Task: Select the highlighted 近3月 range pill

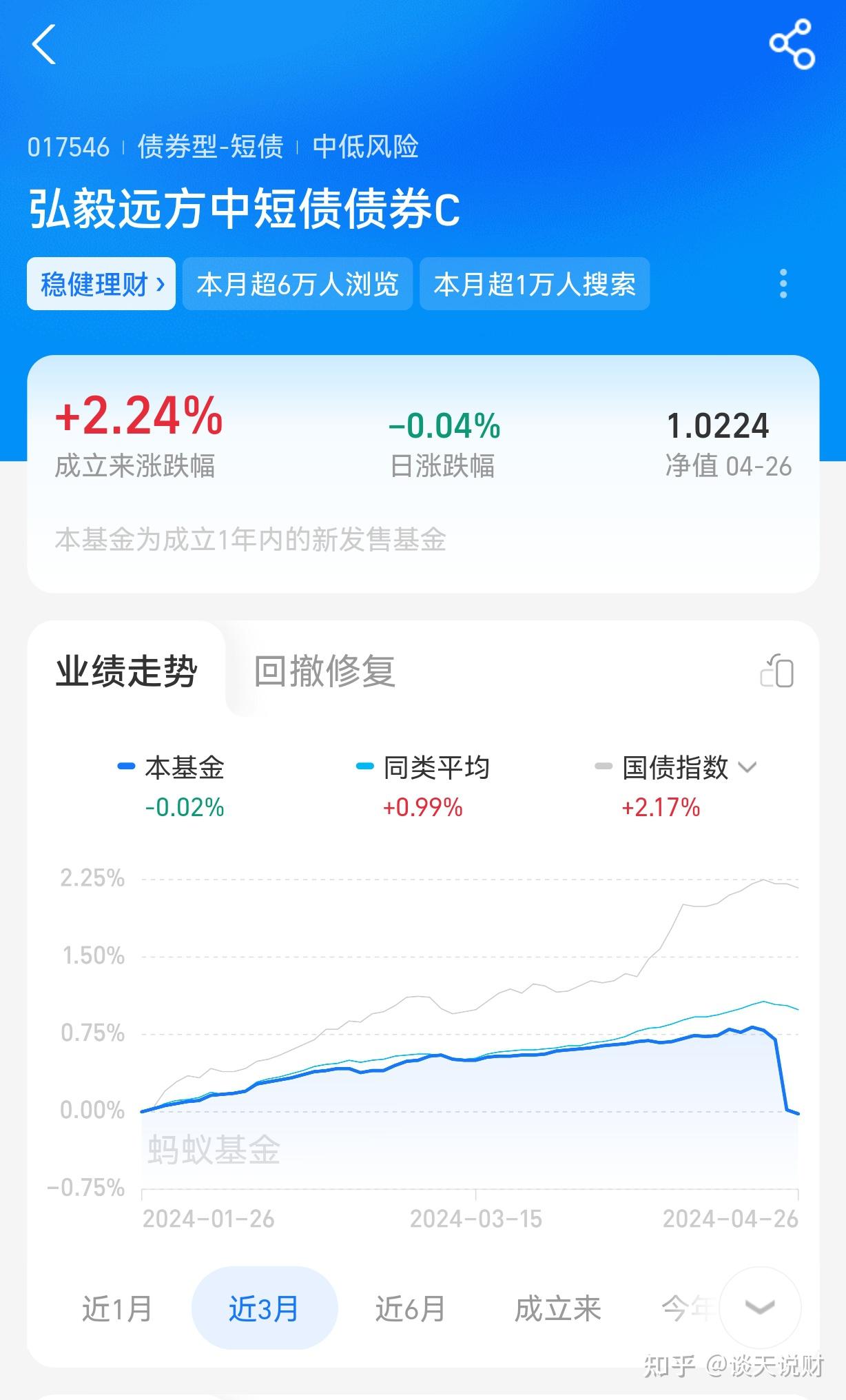Action: (264, 1309)
